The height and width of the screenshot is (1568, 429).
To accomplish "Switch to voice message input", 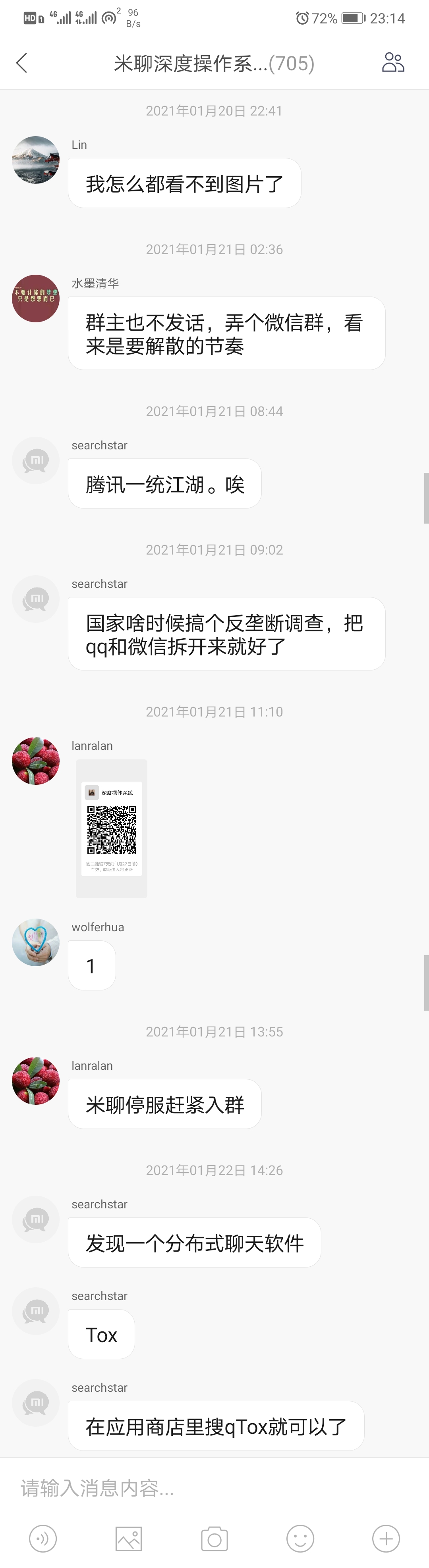I will pos(43,1539).
